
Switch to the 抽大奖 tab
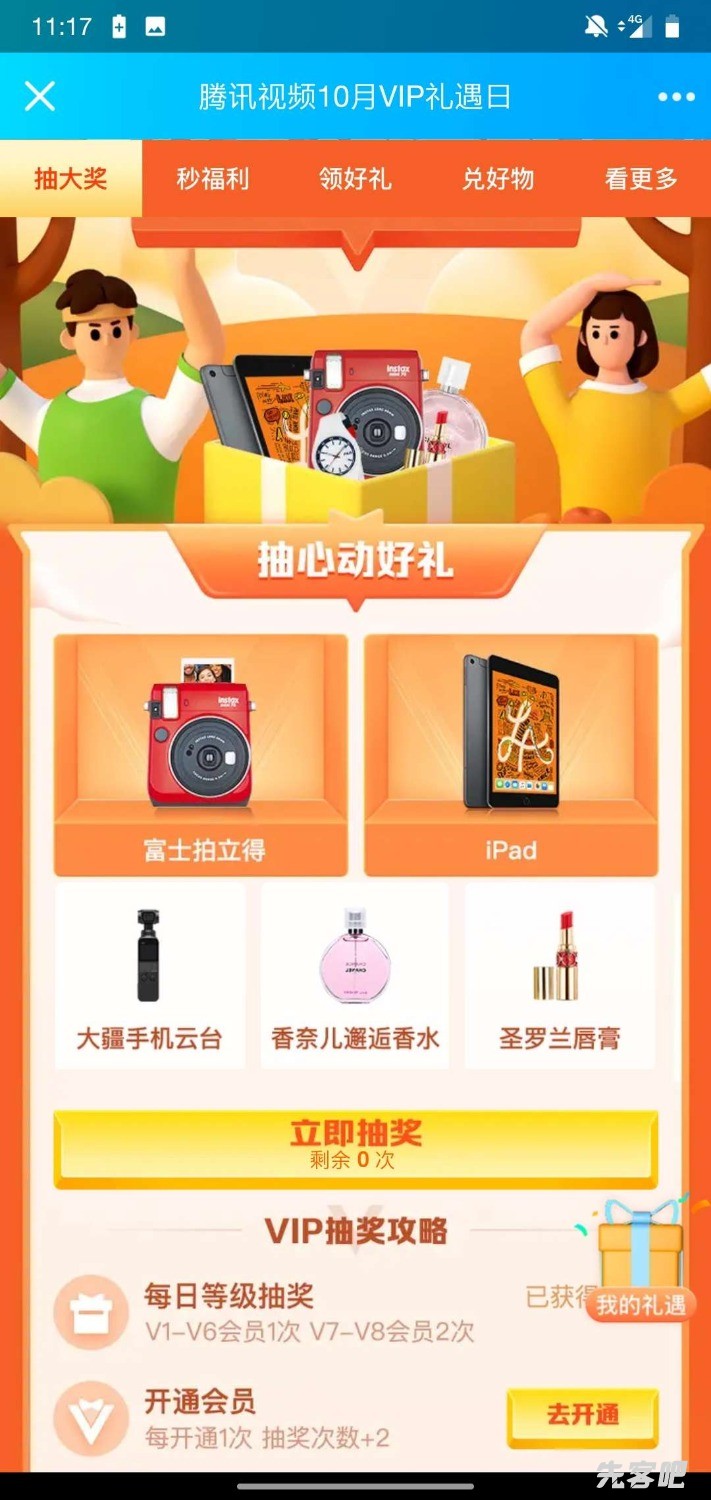(x=70, y=179)
